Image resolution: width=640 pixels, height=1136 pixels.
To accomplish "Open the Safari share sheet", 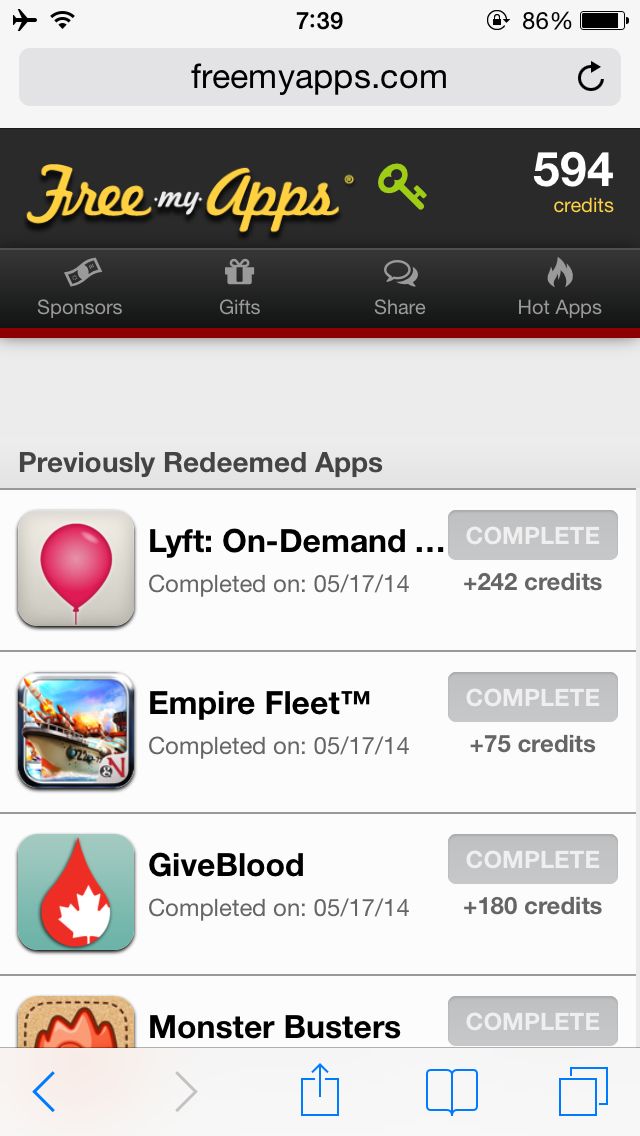I will (320, 1090).
